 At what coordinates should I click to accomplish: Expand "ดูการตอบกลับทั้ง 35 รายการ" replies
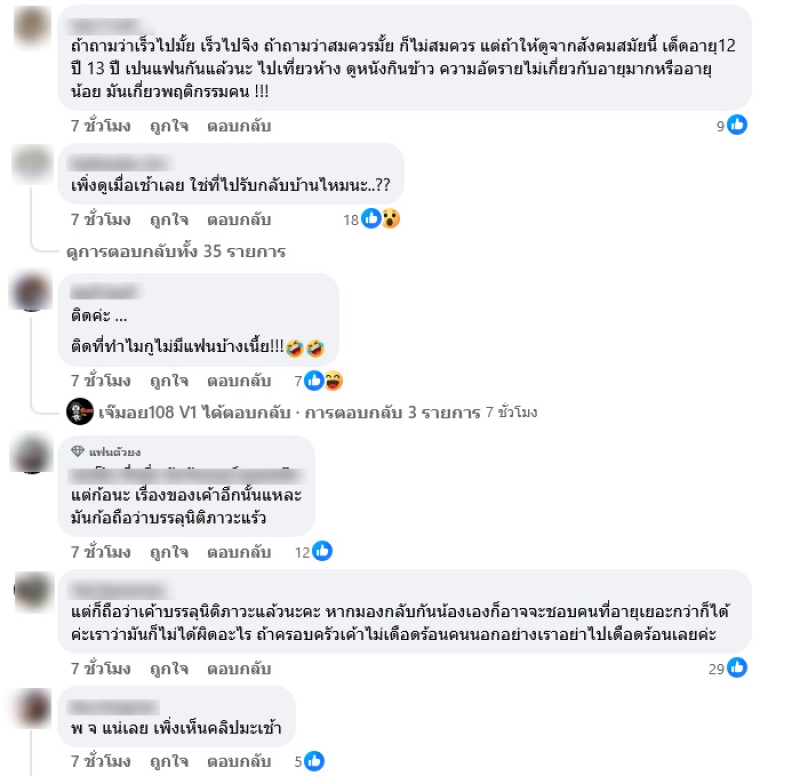pos(176,251)
